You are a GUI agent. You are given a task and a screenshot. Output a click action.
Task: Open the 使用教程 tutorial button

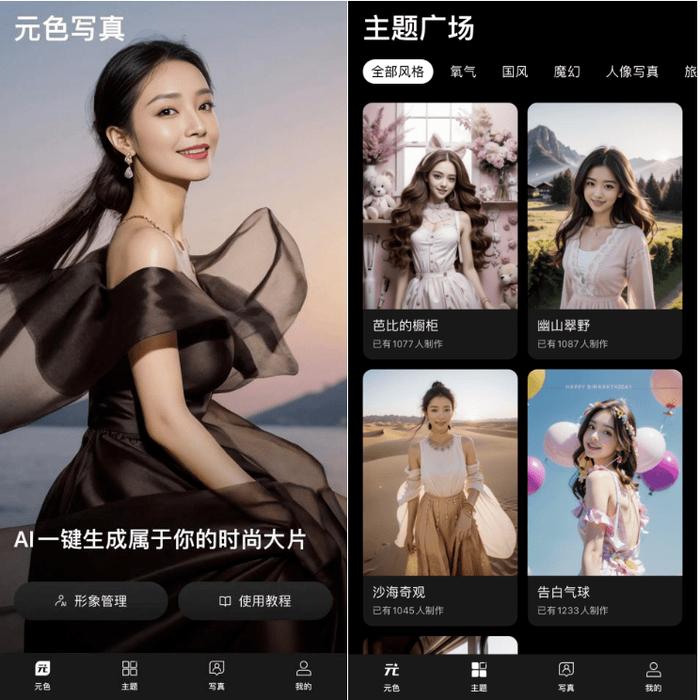[255, 601]
